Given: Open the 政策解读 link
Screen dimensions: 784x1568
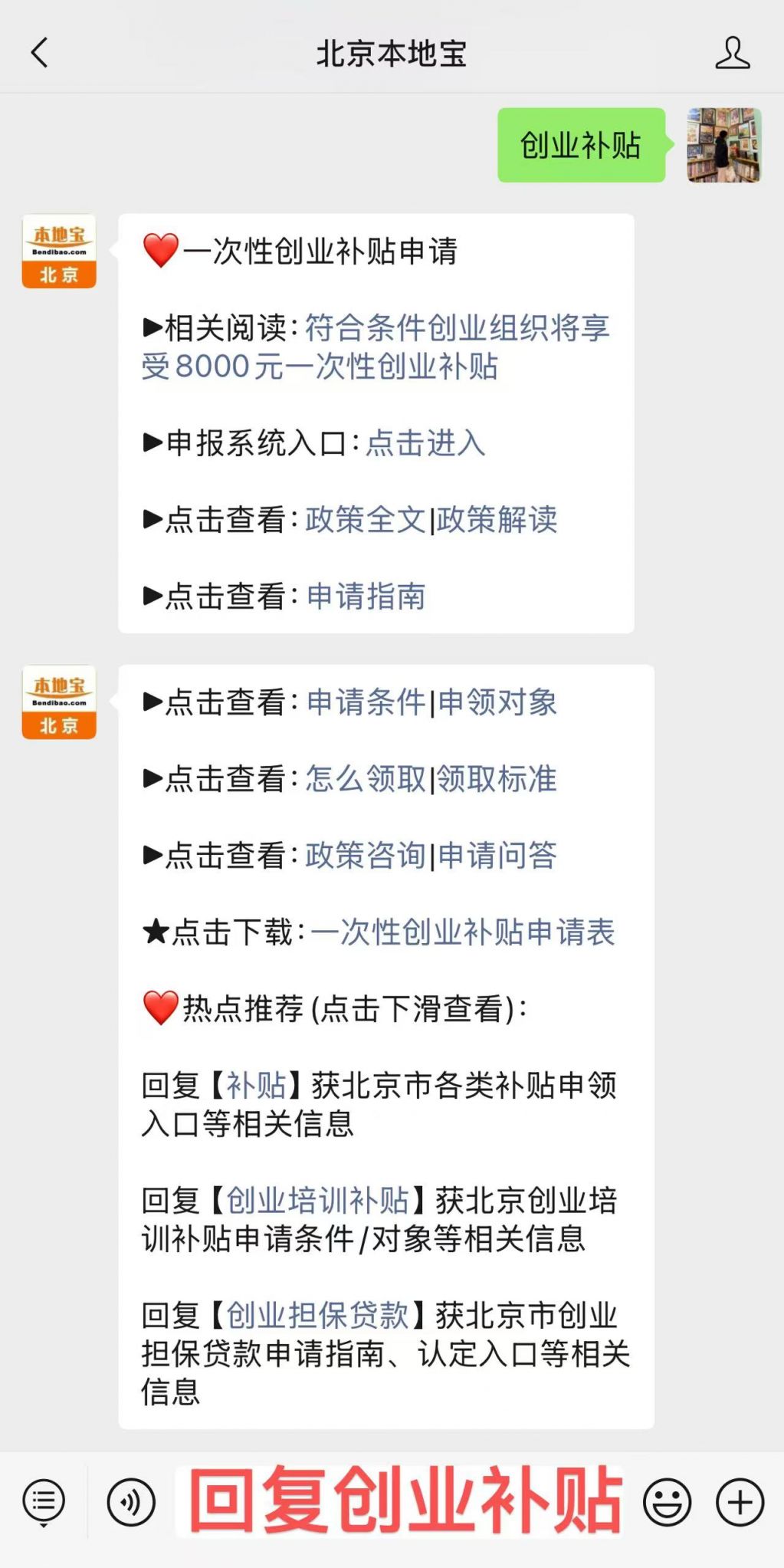Looking at the screenshot, I should pos(497,520).
